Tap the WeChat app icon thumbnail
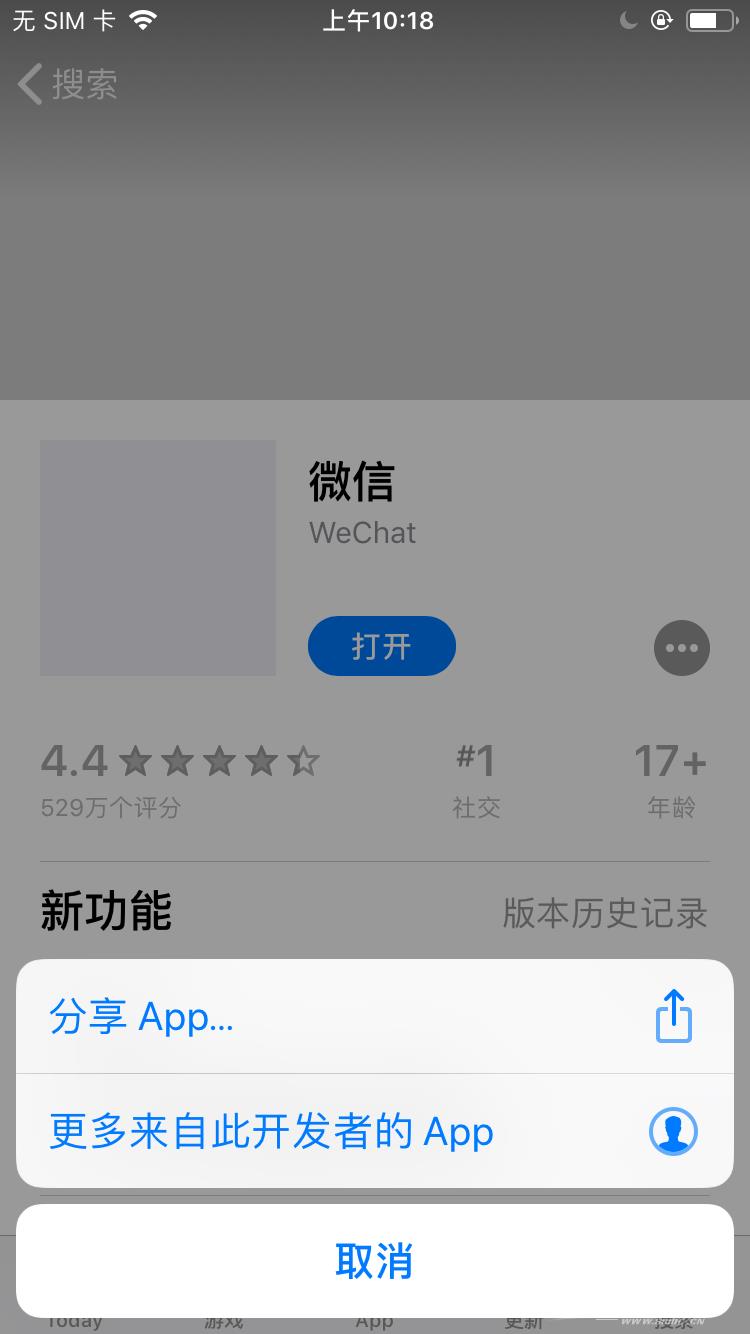Viewport: 750px width, 1334px height. pyautogui.click(x=157, y=558)
